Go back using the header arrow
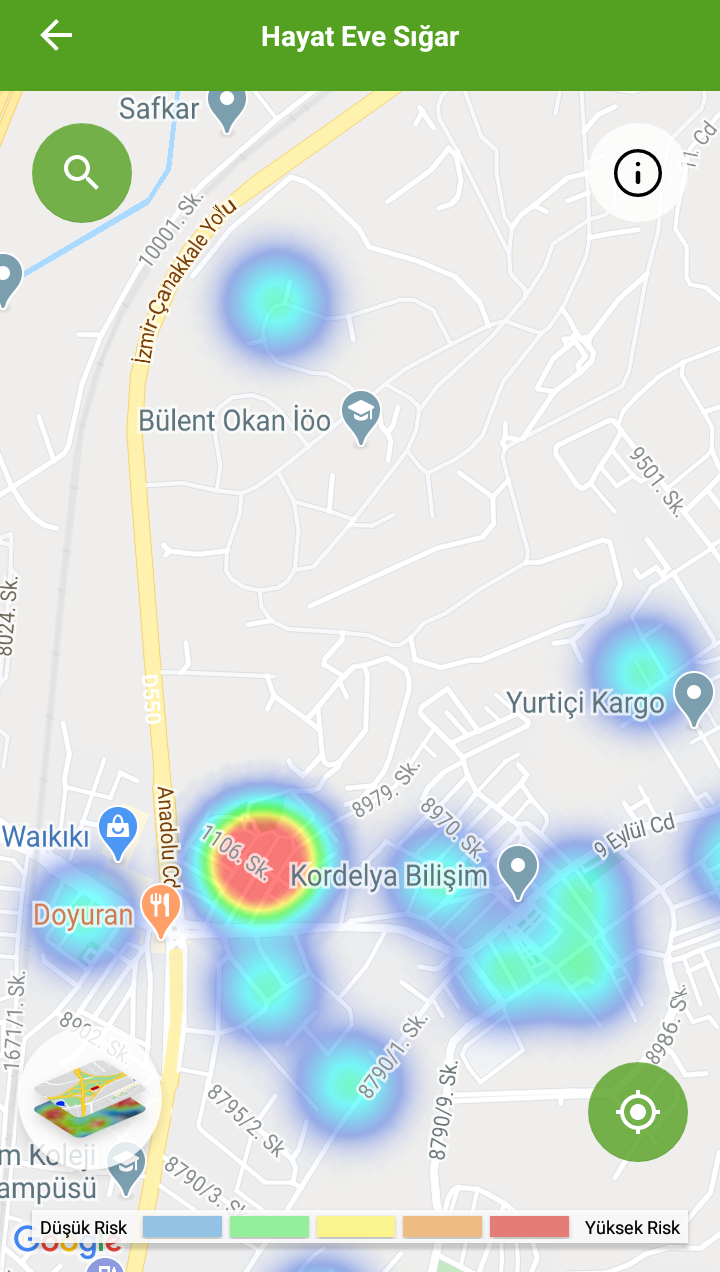This screenshot has width=720, height=1272. point(56,36)
